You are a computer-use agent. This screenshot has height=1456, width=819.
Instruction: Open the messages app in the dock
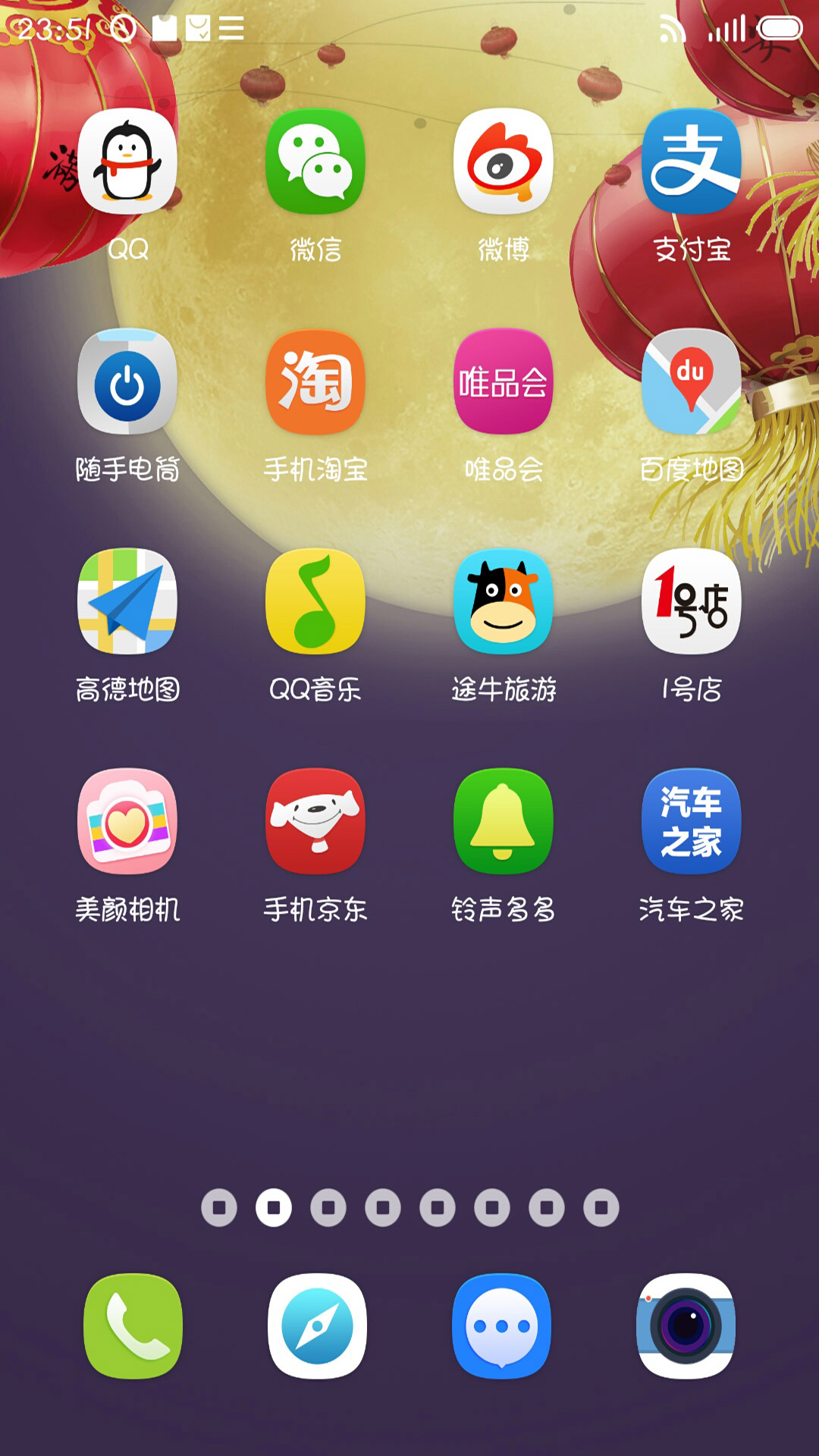(x=501, y=1326)
